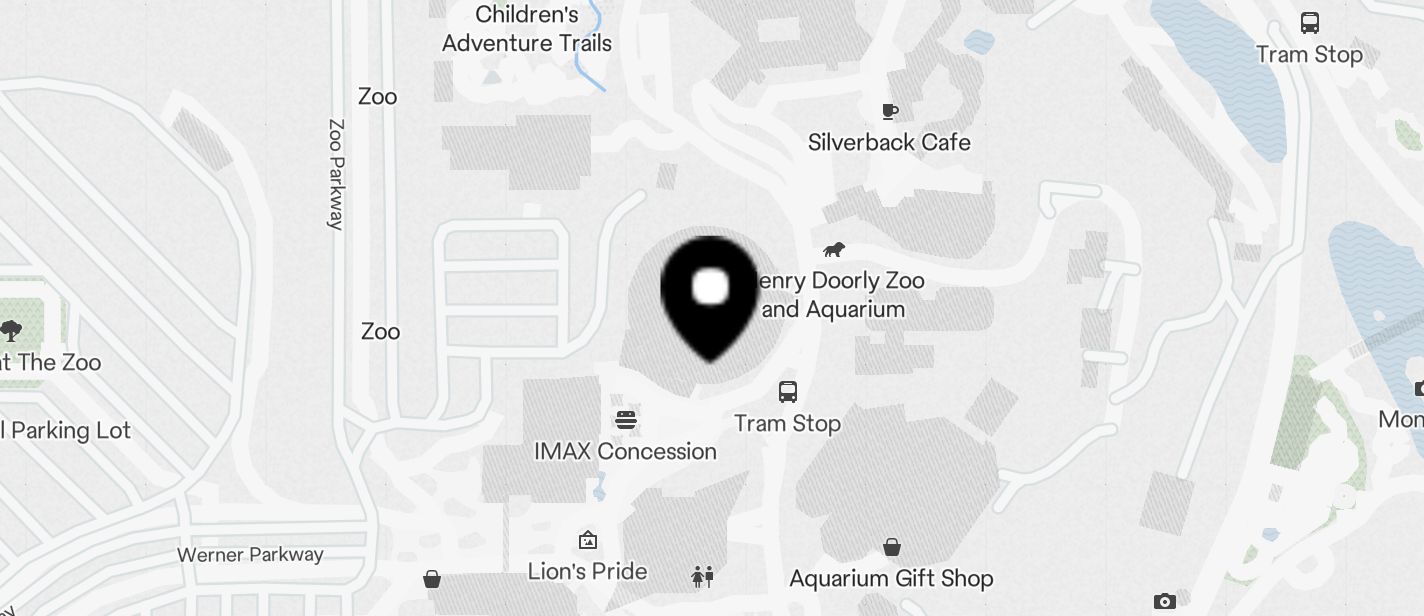
Task: Open the IMAX Concession point of interest
Action: tap(627, 419)
